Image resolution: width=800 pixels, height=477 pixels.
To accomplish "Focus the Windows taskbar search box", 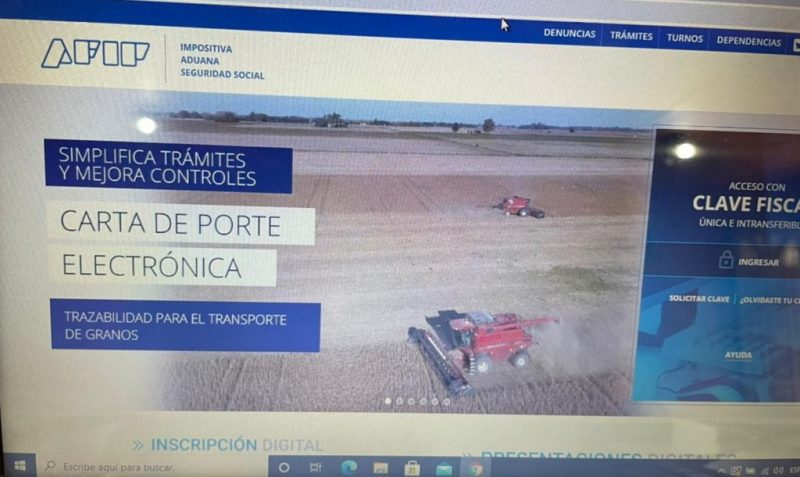I will 118,467.
